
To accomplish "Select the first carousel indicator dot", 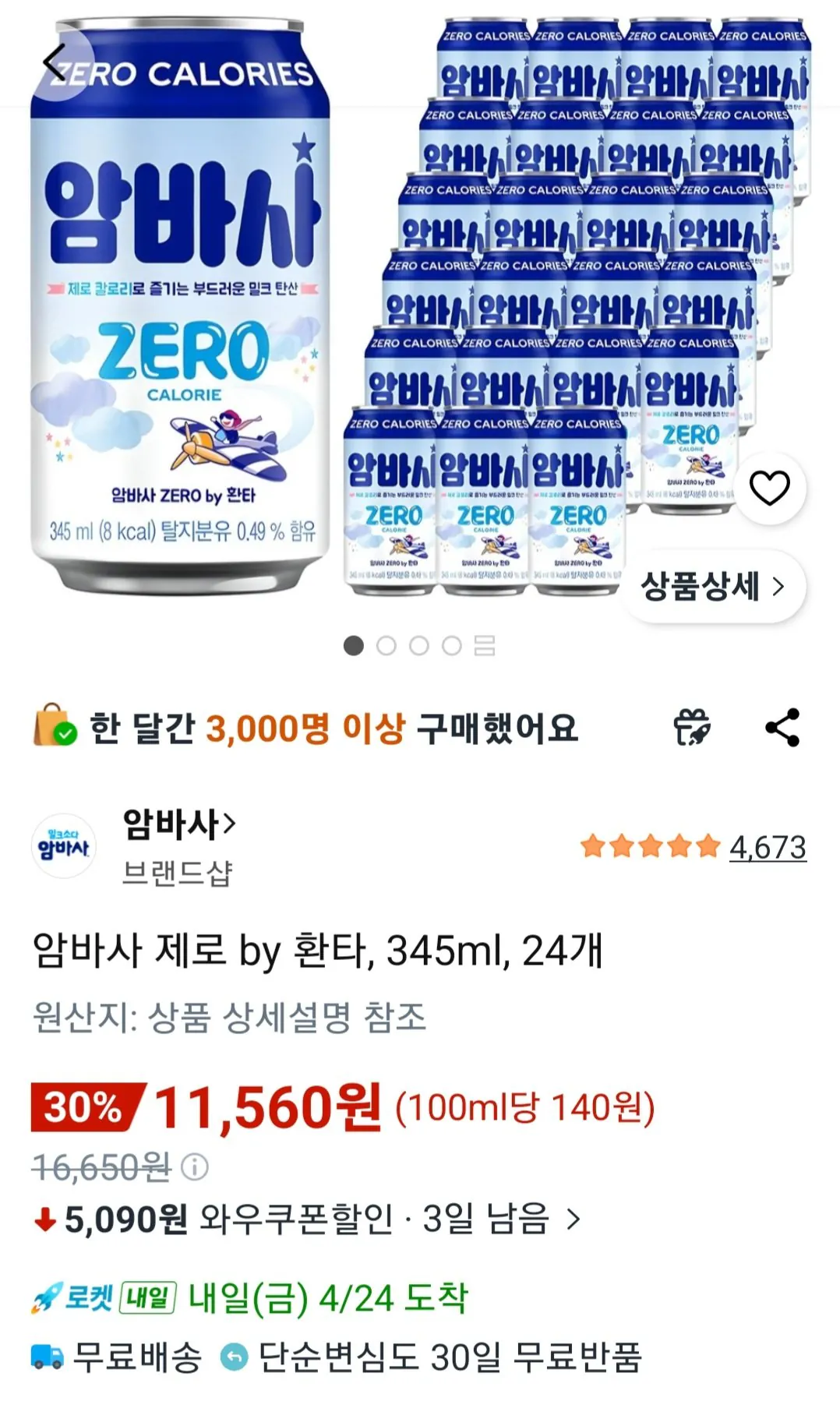I will coord(355,647).
